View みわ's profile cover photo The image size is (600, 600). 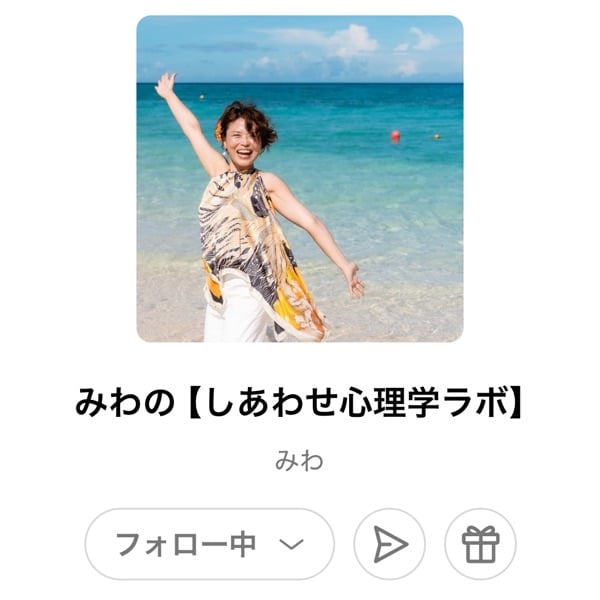click(x=299, y=178)
